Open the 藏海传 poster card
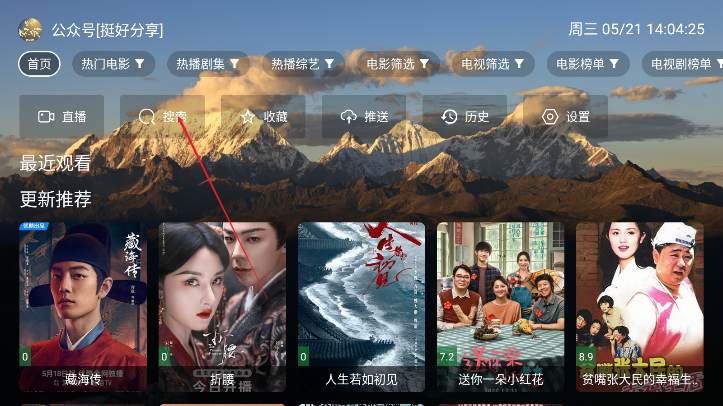Viewport: 723px width, 406px height. tap(83, 305)
